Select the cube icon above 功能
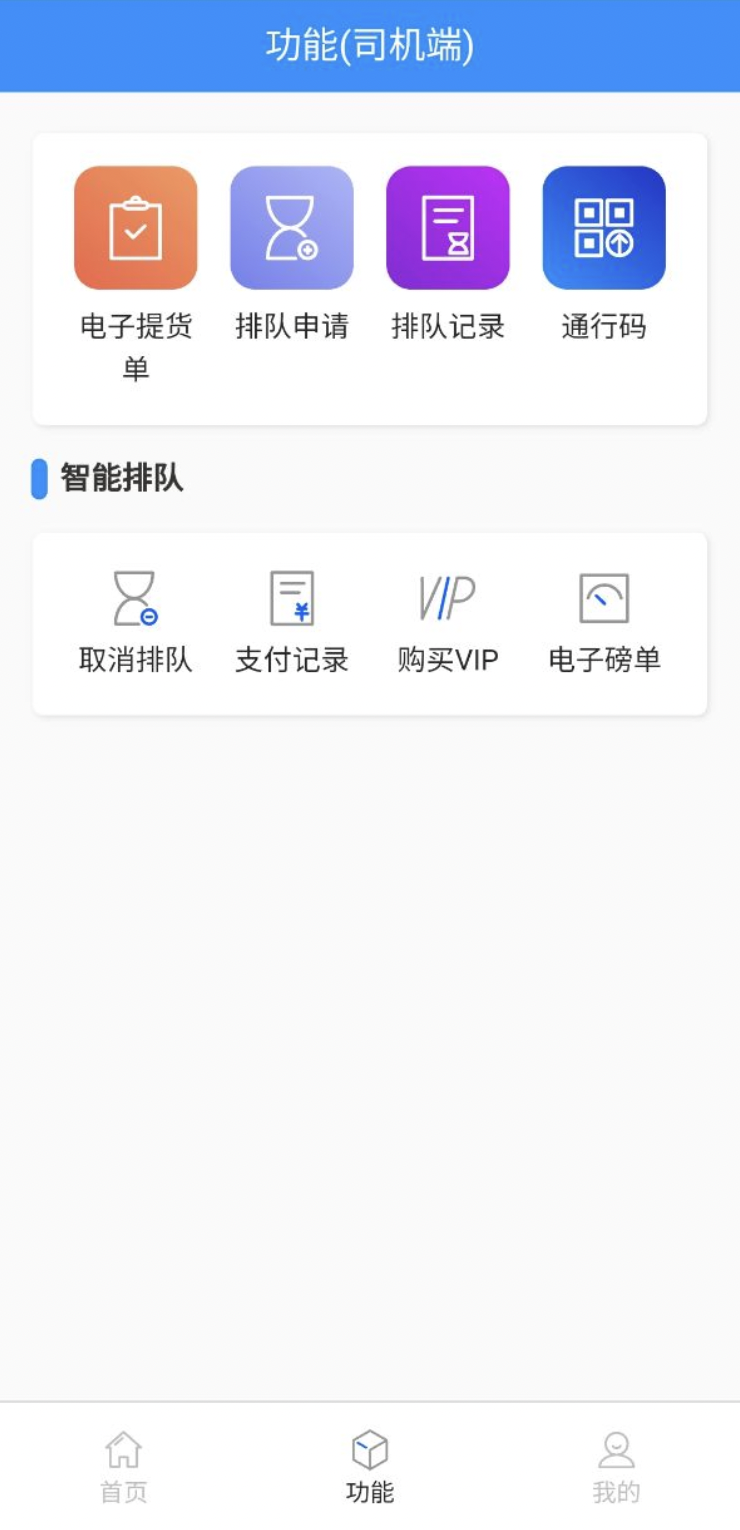Viewport: 740px width, 1530px height. [370, 1444]
